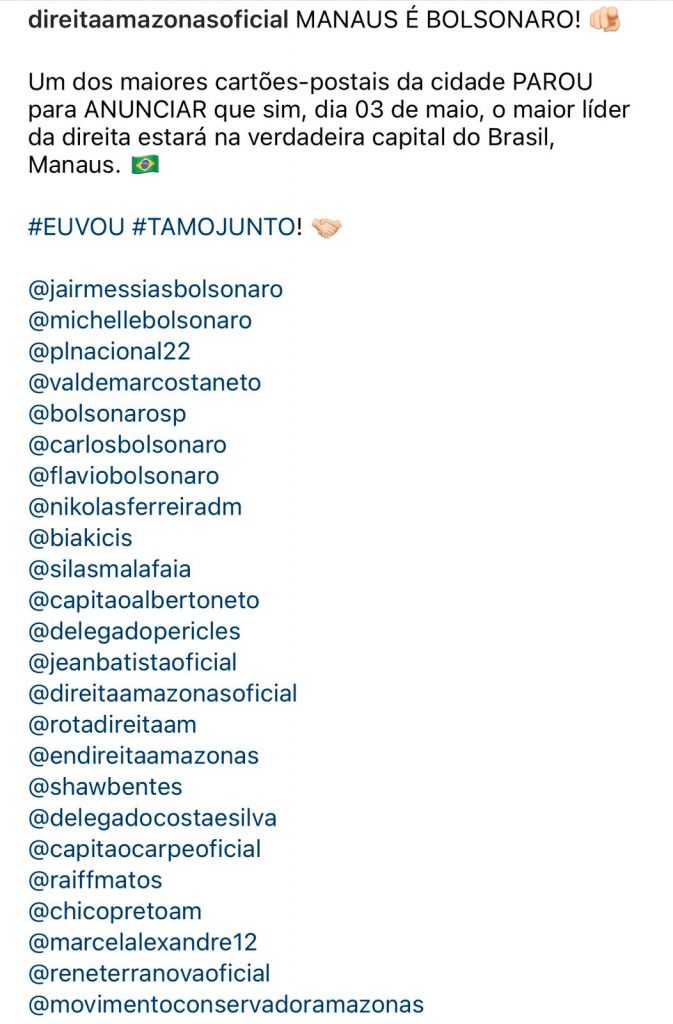This screenshot has height=1024, width=673.
Task: Tap the @capitaoalbertoneto mention
Action: 144,600
